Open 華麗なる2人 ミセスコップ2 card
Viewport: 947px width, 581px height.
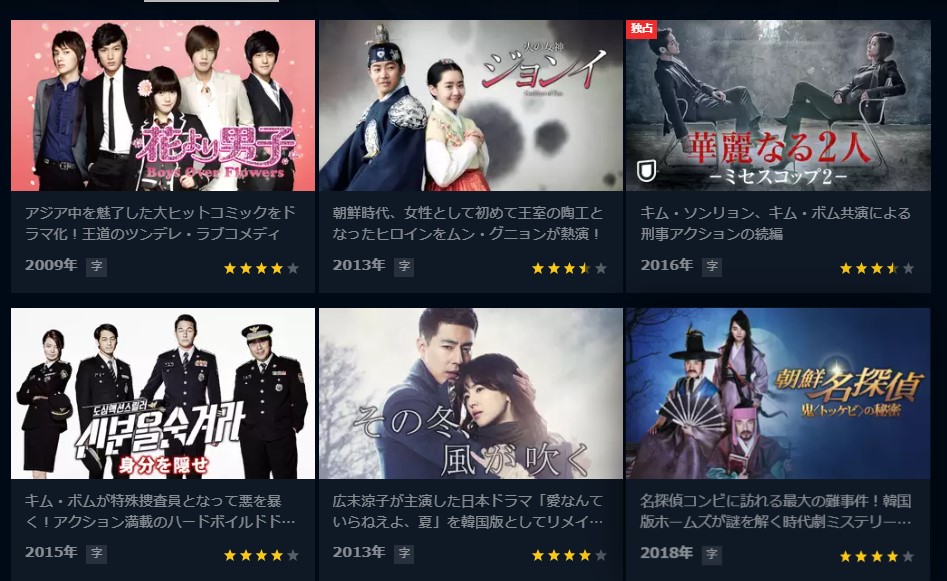(x=777, y=106)
